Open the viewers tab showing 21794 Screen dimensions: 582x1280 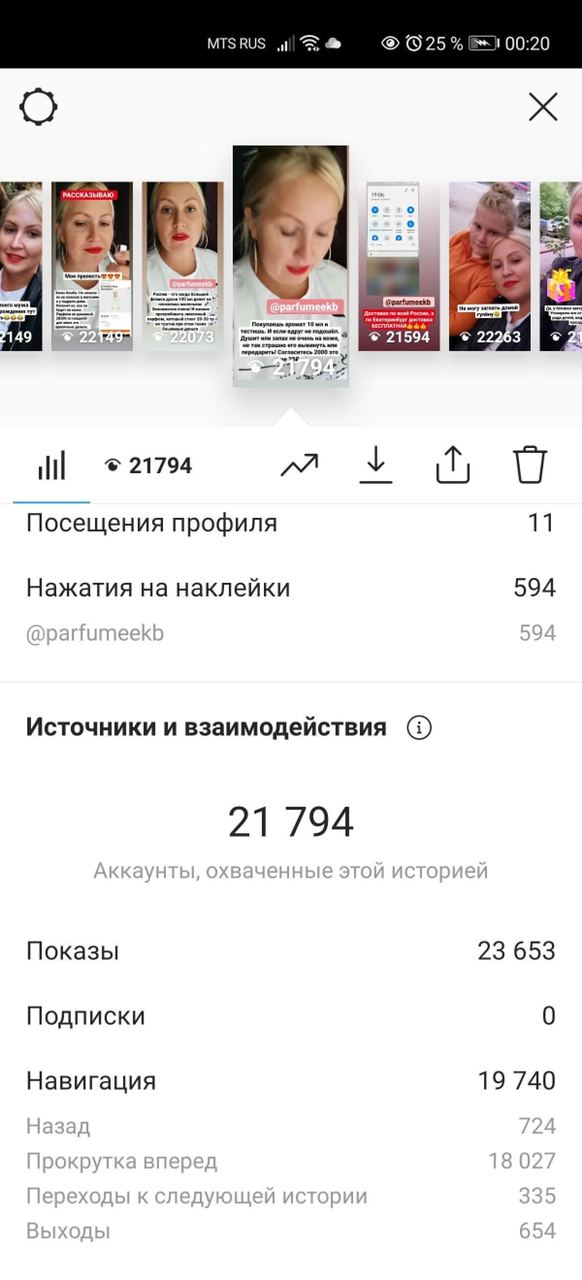pyautogui.click(x=148, y=466)
